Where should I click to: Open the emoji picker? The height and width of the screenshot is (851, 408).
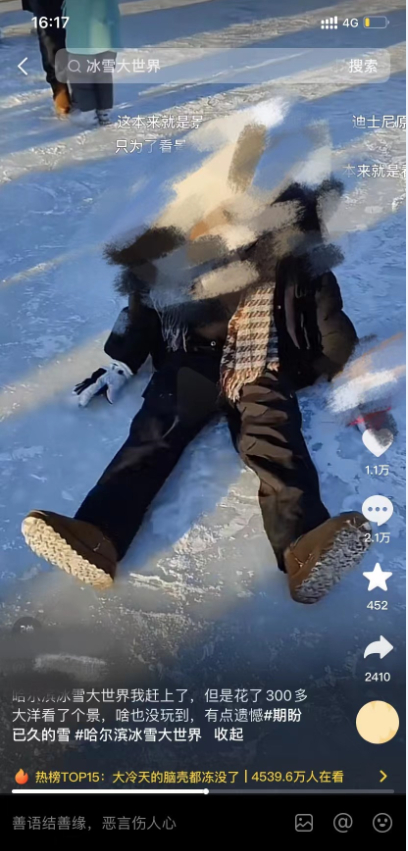382,823
